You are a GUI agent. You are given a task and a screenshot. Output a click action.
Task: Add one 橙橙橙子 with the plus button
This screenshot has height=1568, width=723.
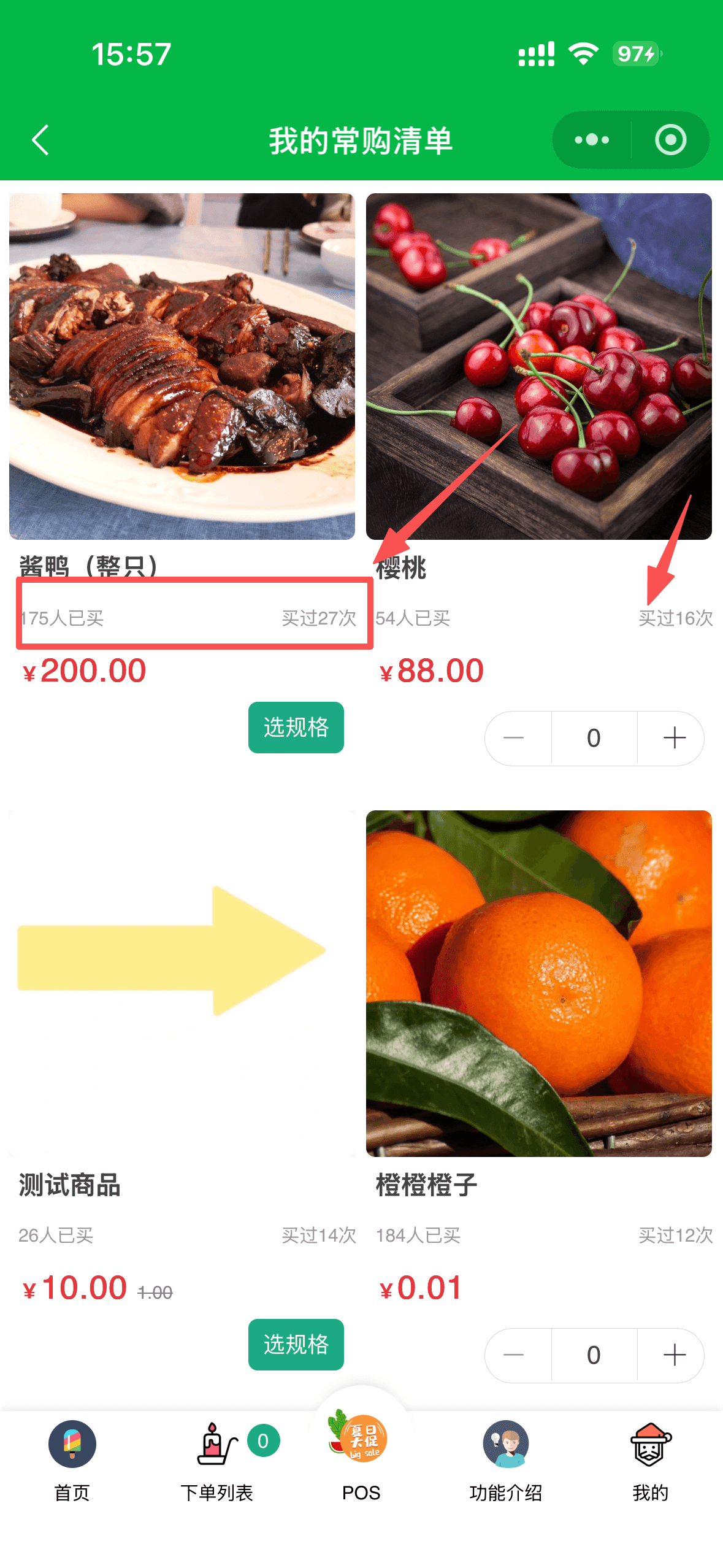point(673,1355)
